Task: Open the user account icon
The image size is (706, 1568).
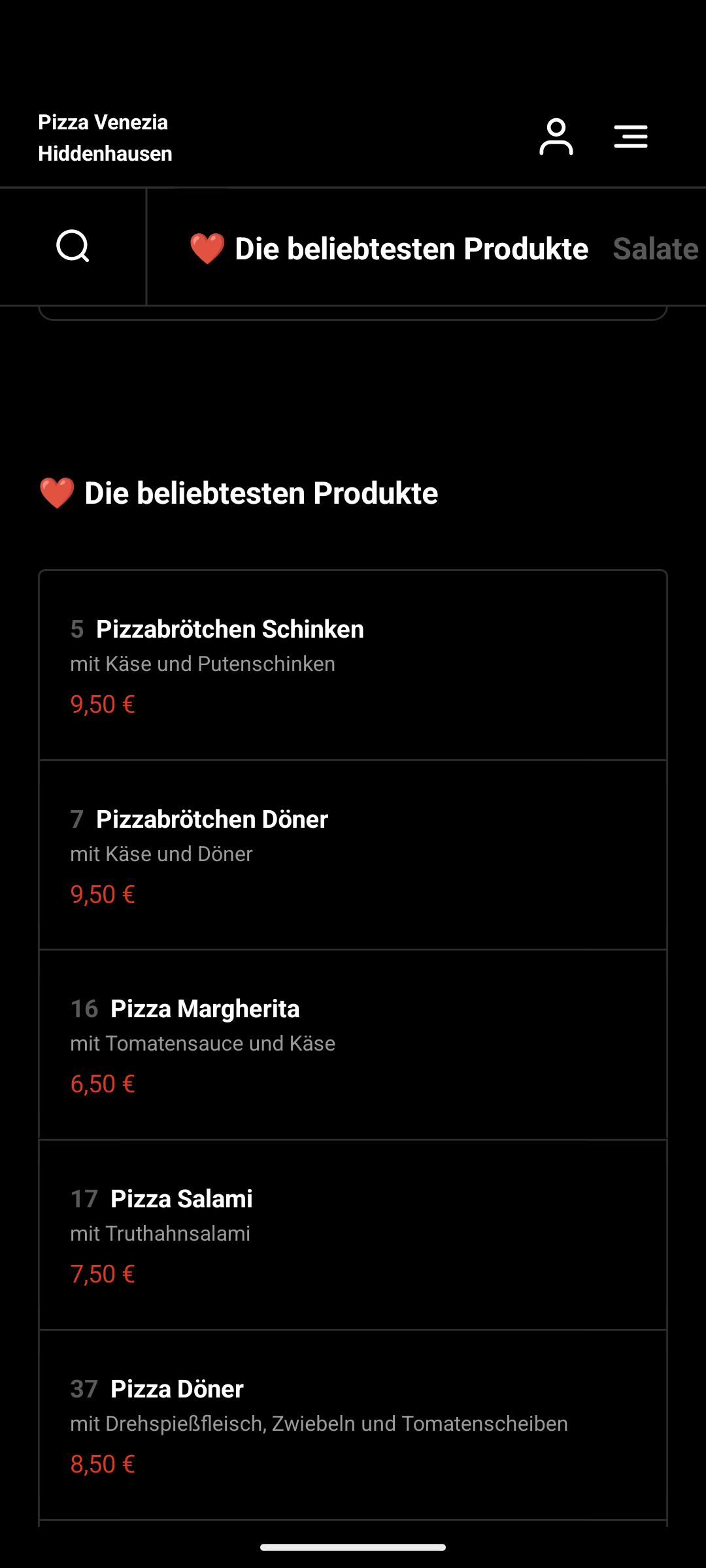Action: coord(556,137)
